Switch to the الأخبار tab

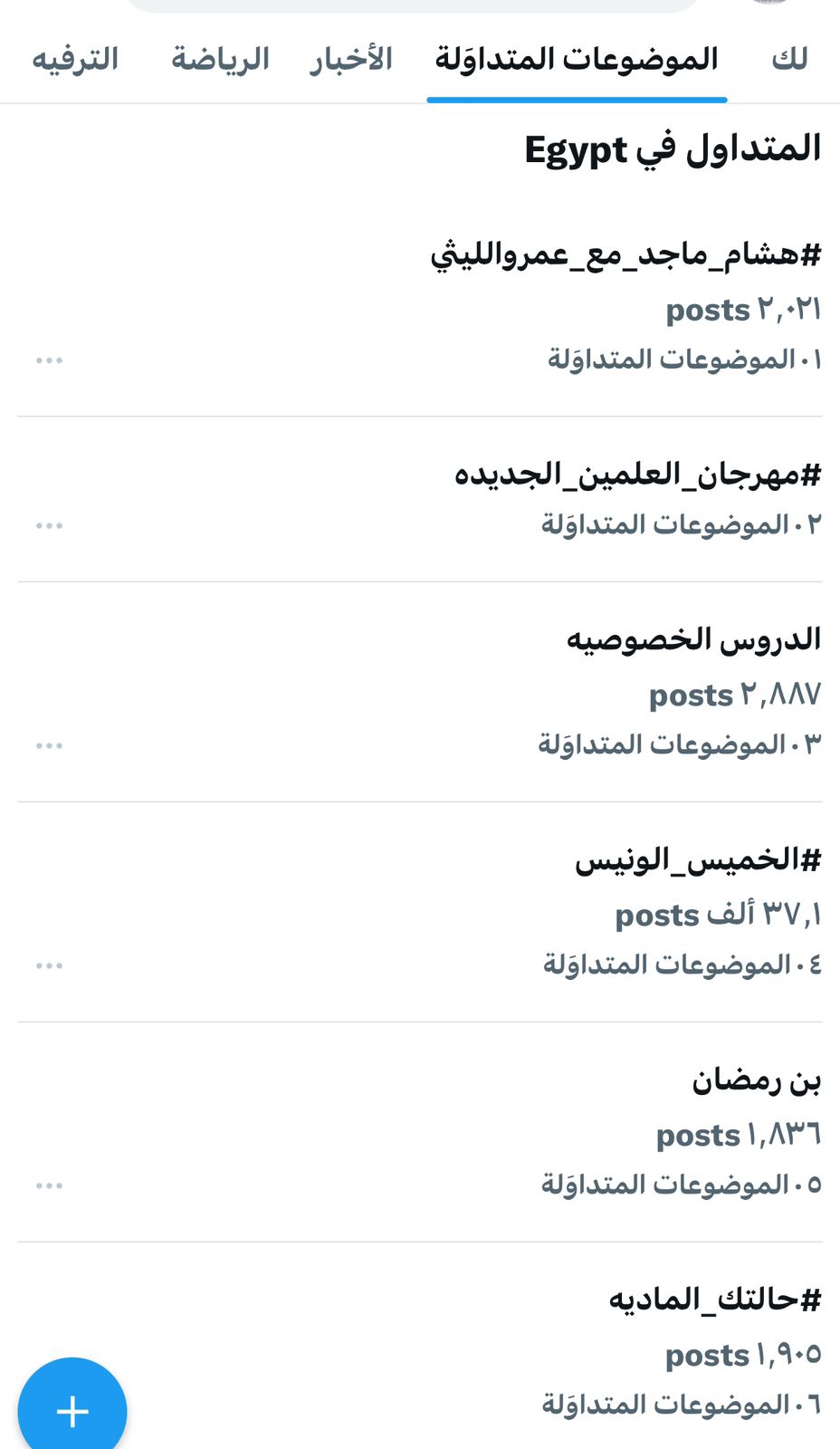351,60
